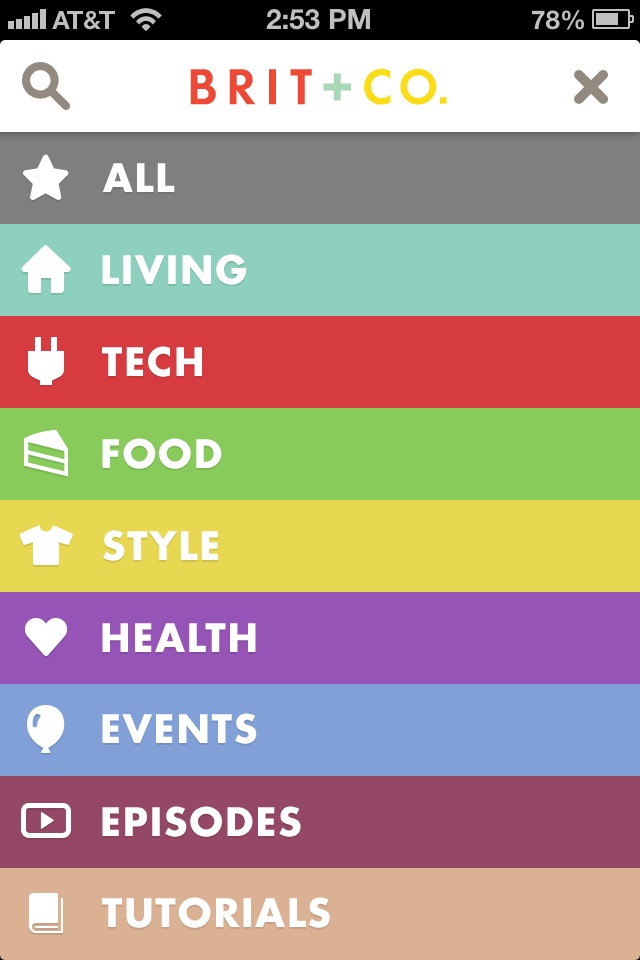The height and width of the screenshot is (960, 640).
Task: Choose the Episodes category
Action: tap(320, 822)
